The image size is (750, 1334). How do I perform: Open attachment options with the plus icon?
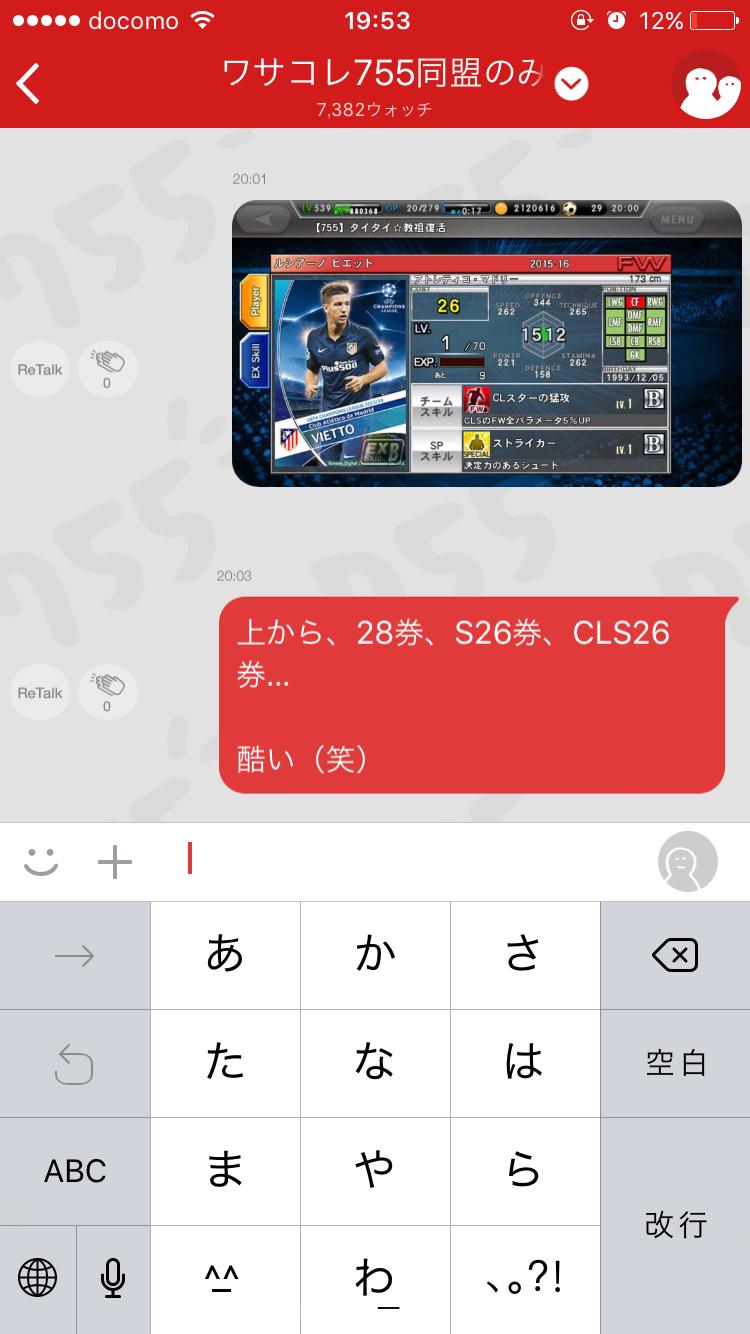click(x=114, y=861)
